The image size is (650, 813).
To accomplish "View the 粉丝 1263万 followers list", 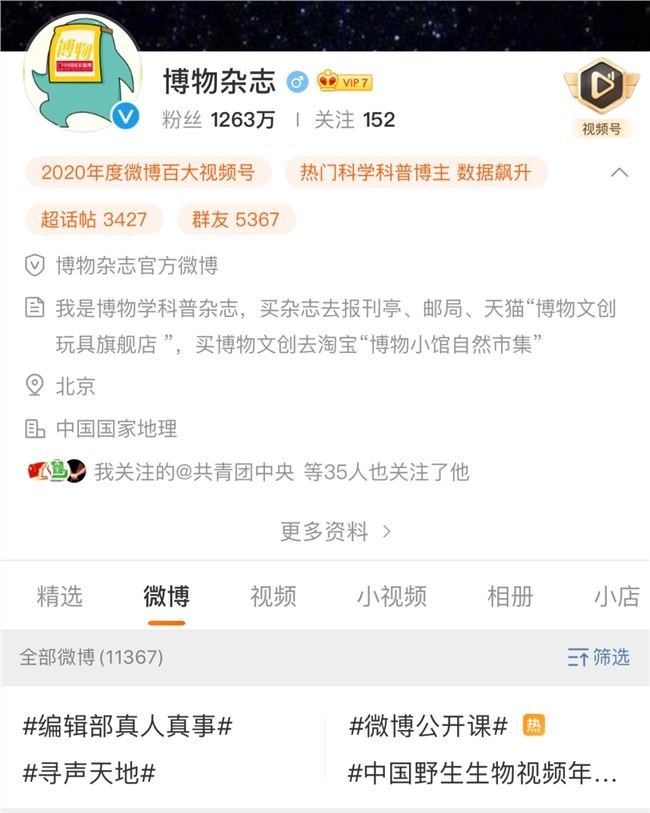I will tap(219, 120).
